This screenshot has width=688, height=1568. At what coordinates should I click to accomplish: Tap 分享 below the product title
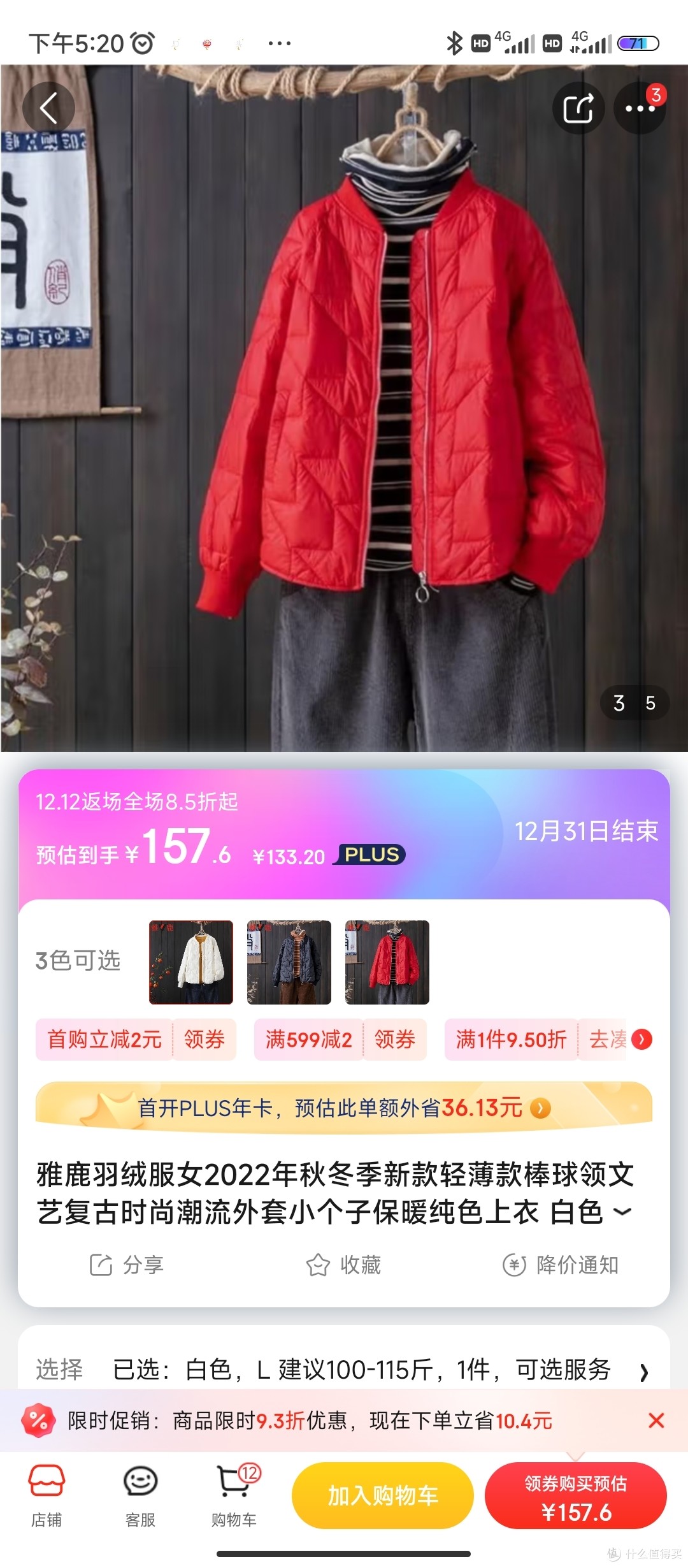pos(127,1265)
